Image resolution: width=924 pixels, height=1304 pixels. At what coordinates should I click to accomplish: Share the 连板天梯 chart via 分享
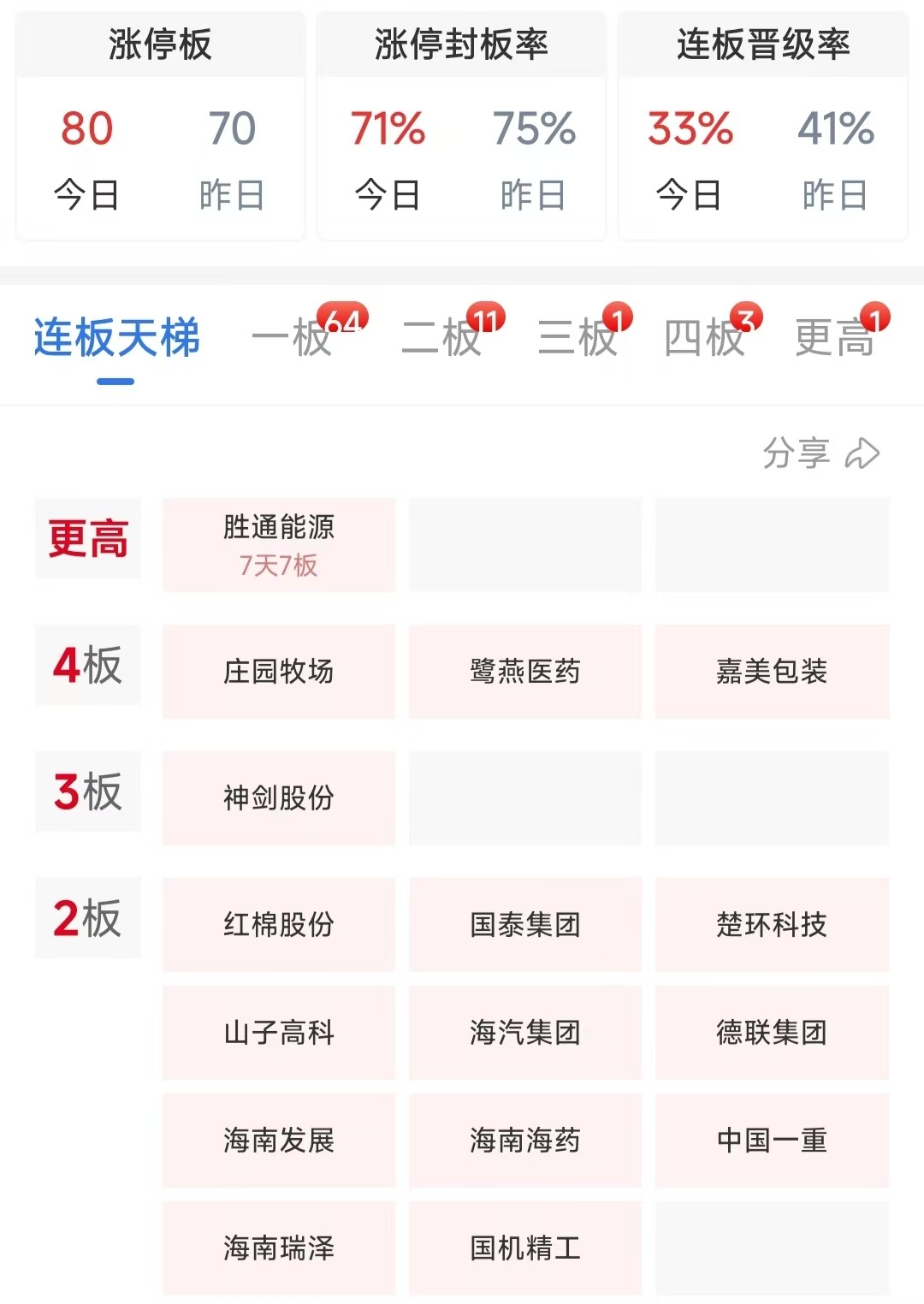click(820, 453)
